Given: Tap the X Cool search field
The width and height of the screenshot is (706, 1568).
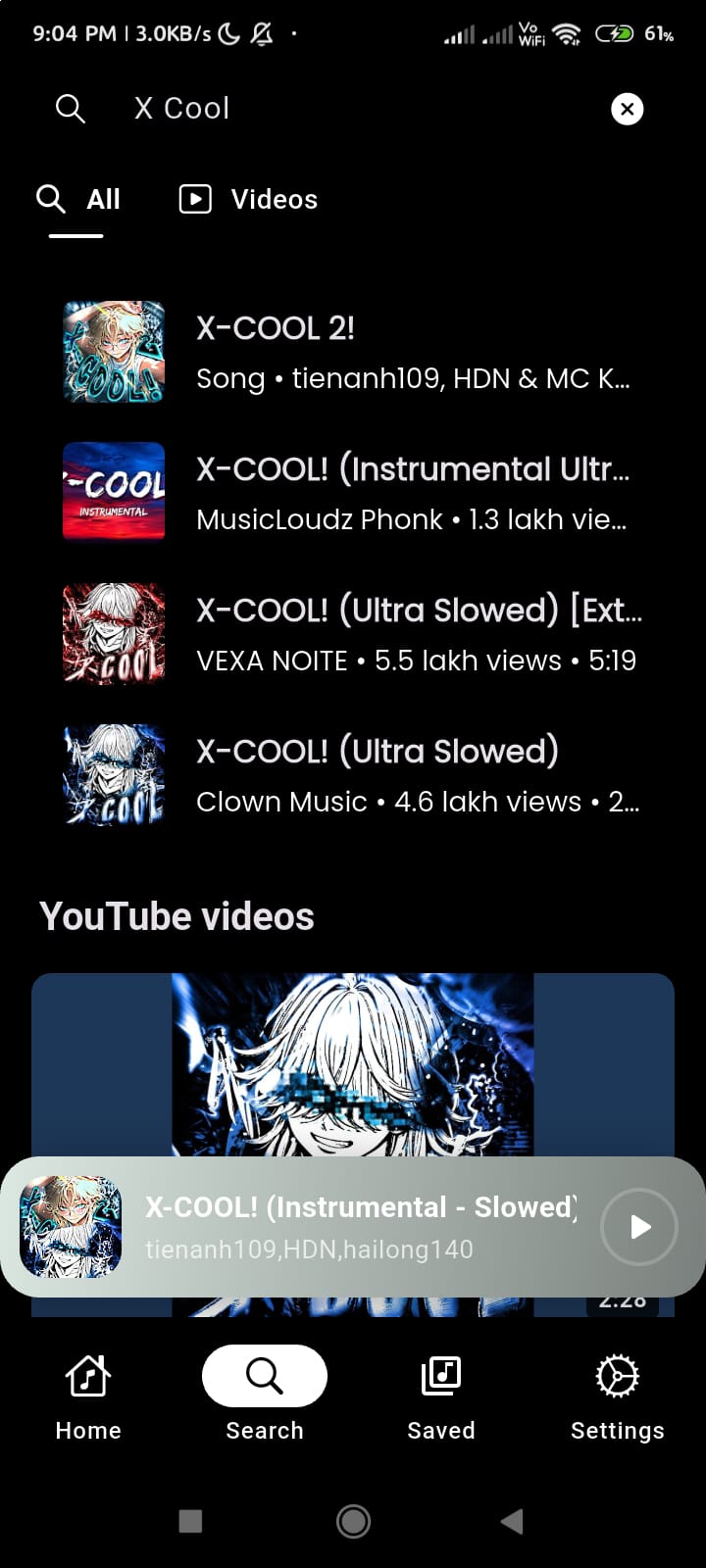Looking at the screenshot, I should point(353,109).
